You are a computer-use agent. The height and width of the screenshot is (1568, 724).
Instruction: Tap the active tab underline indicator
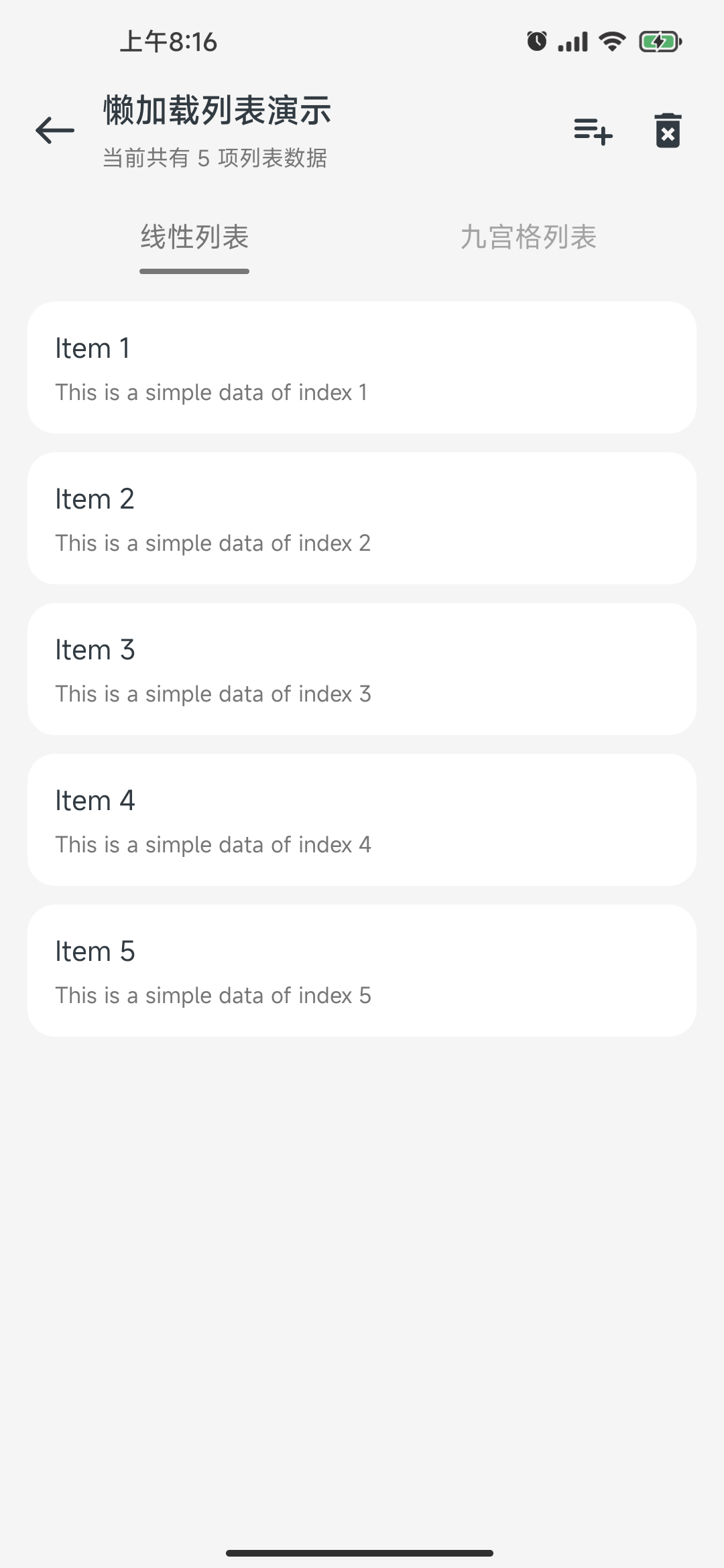[x=194, y=271]
